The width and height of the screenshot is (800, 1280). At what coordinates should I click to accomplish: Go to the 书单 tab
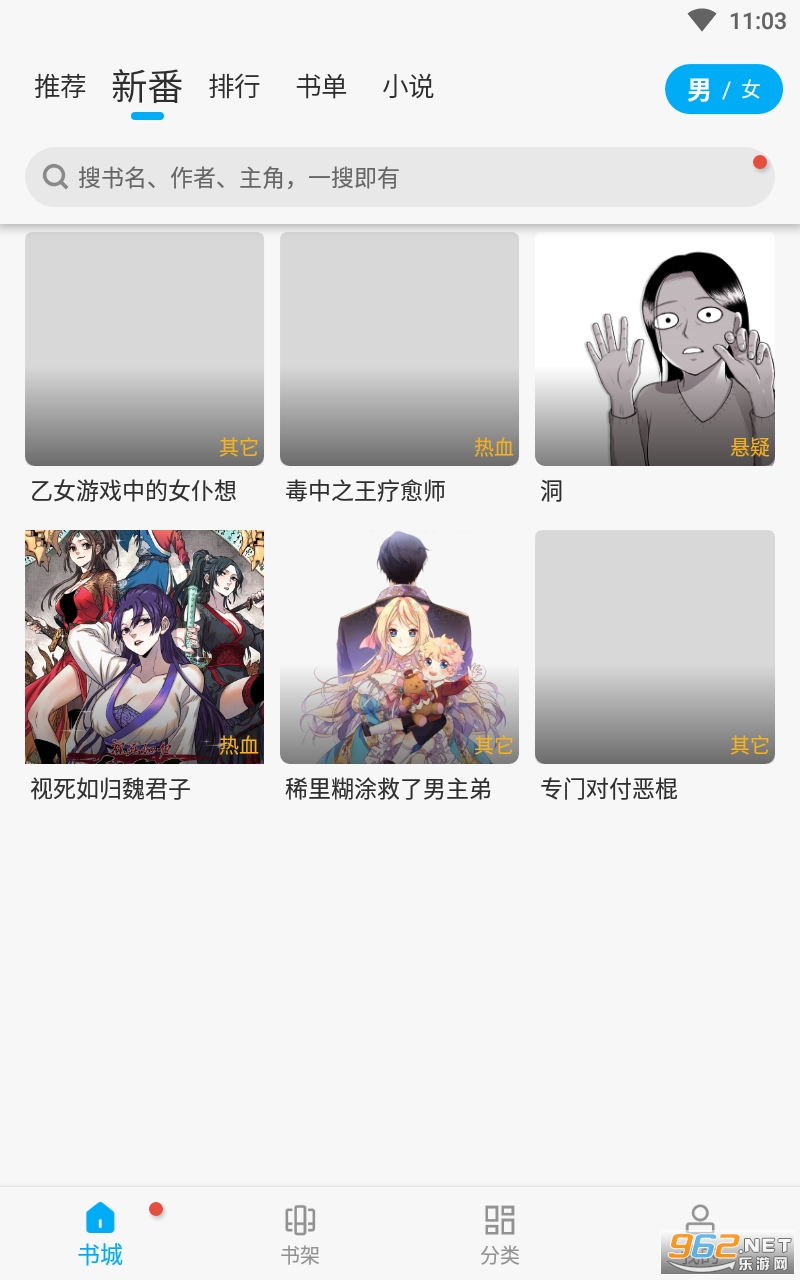[x=321, y=87]
